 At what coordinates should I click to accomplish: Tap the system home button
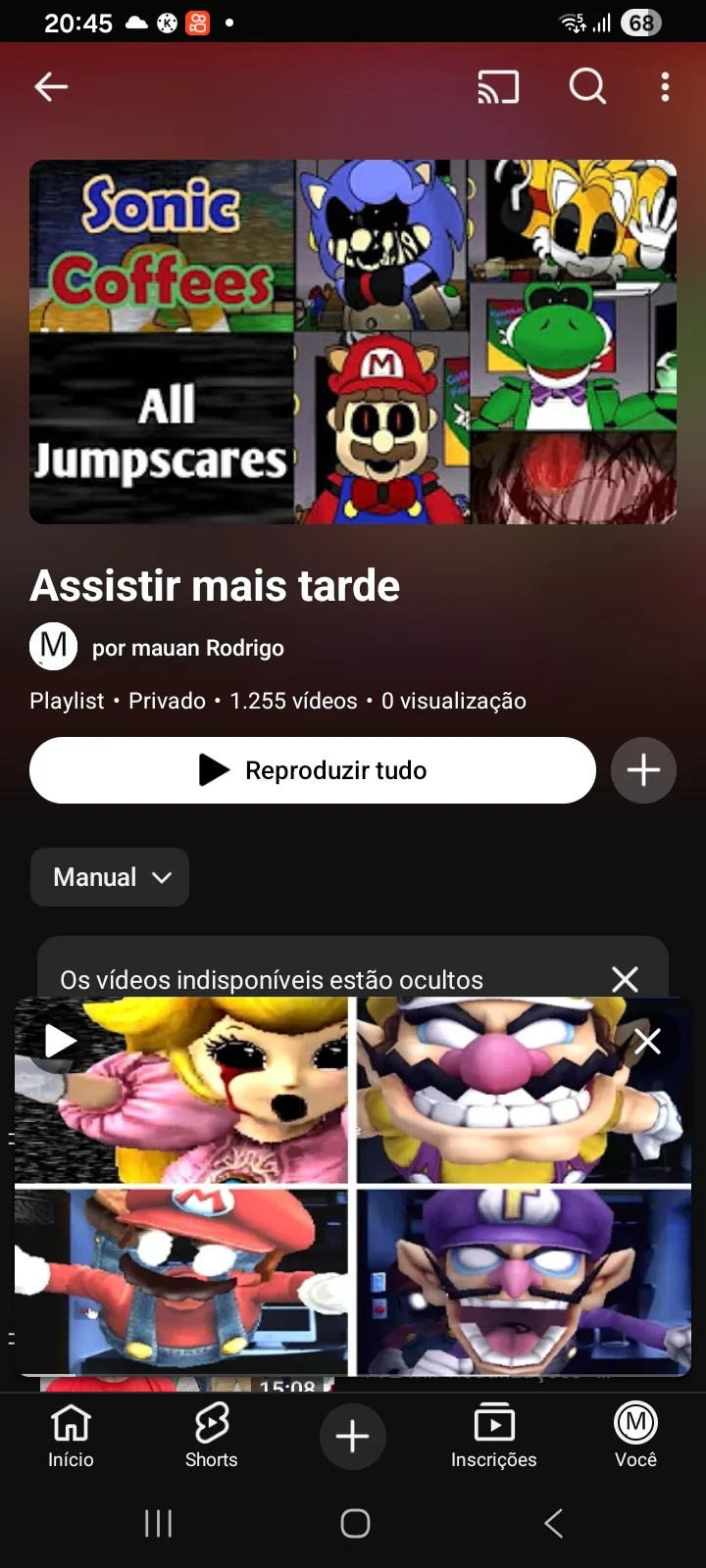(355, 1523)
